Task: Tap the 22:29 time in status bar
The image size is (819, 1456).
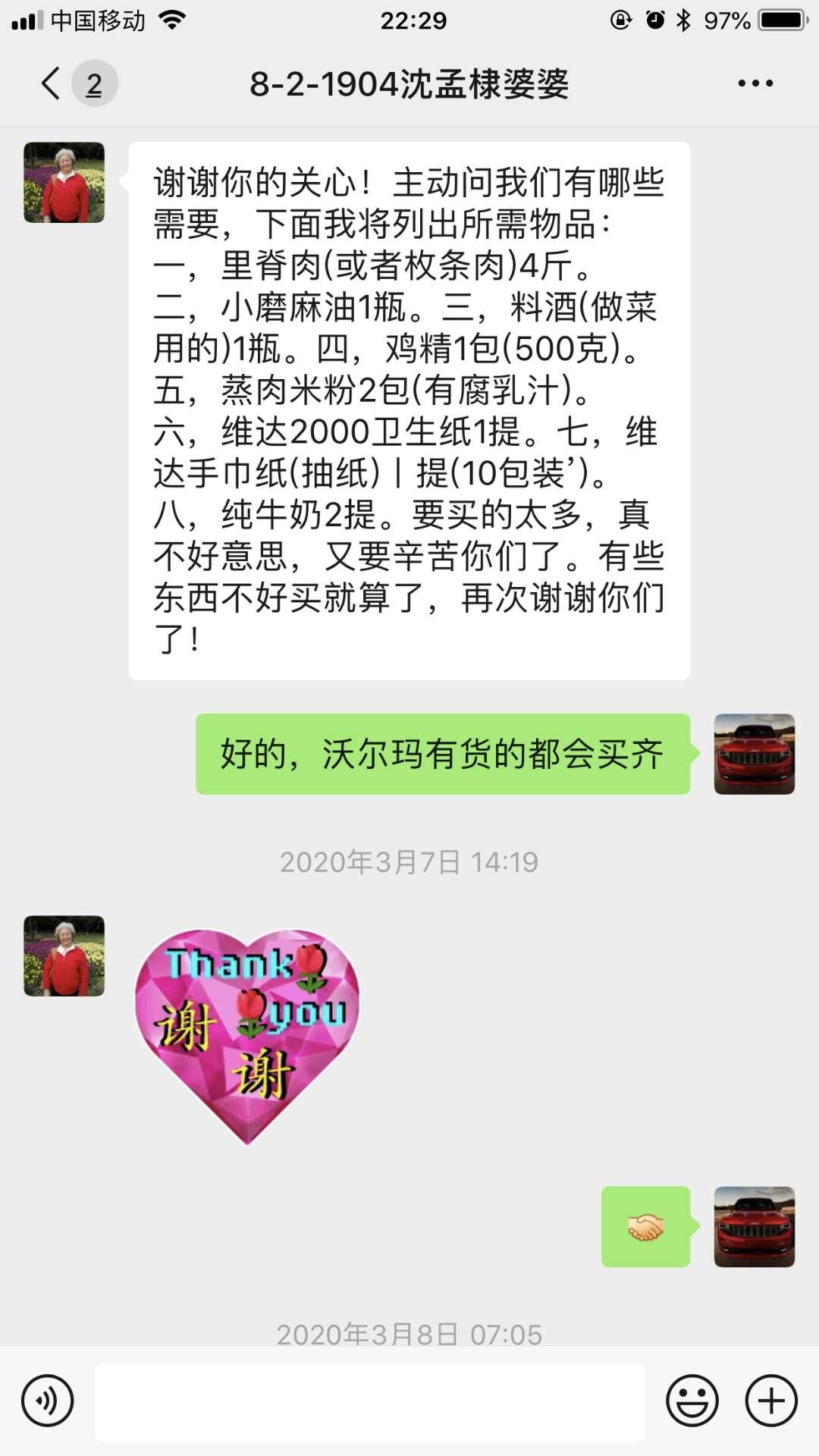Action: pyautogui.click(x=409, y=21)
